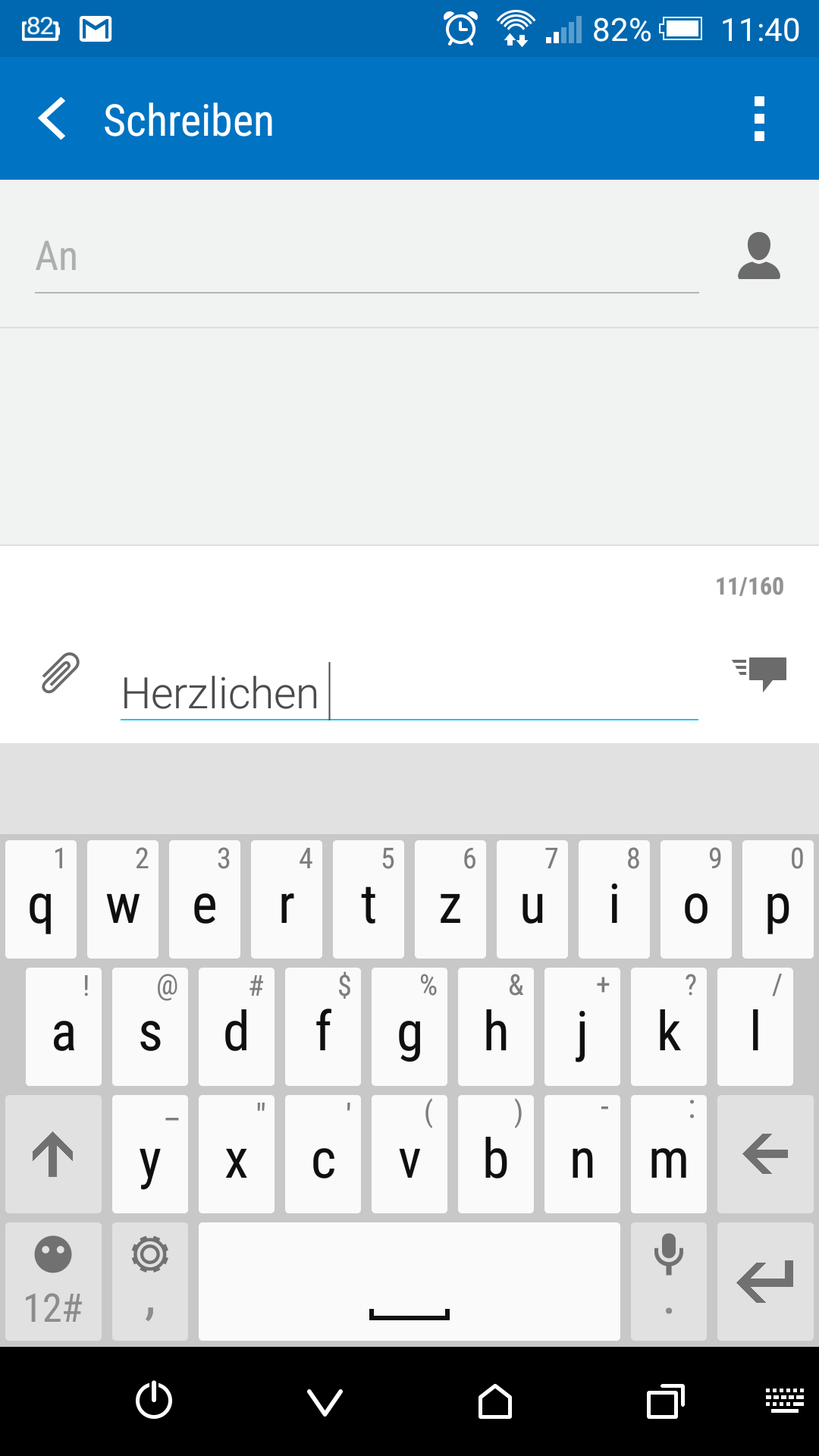The height and width of the screenshot is (1456, 819).
Task: Go back from the Schreiben screen
Action: click(52, 119)
